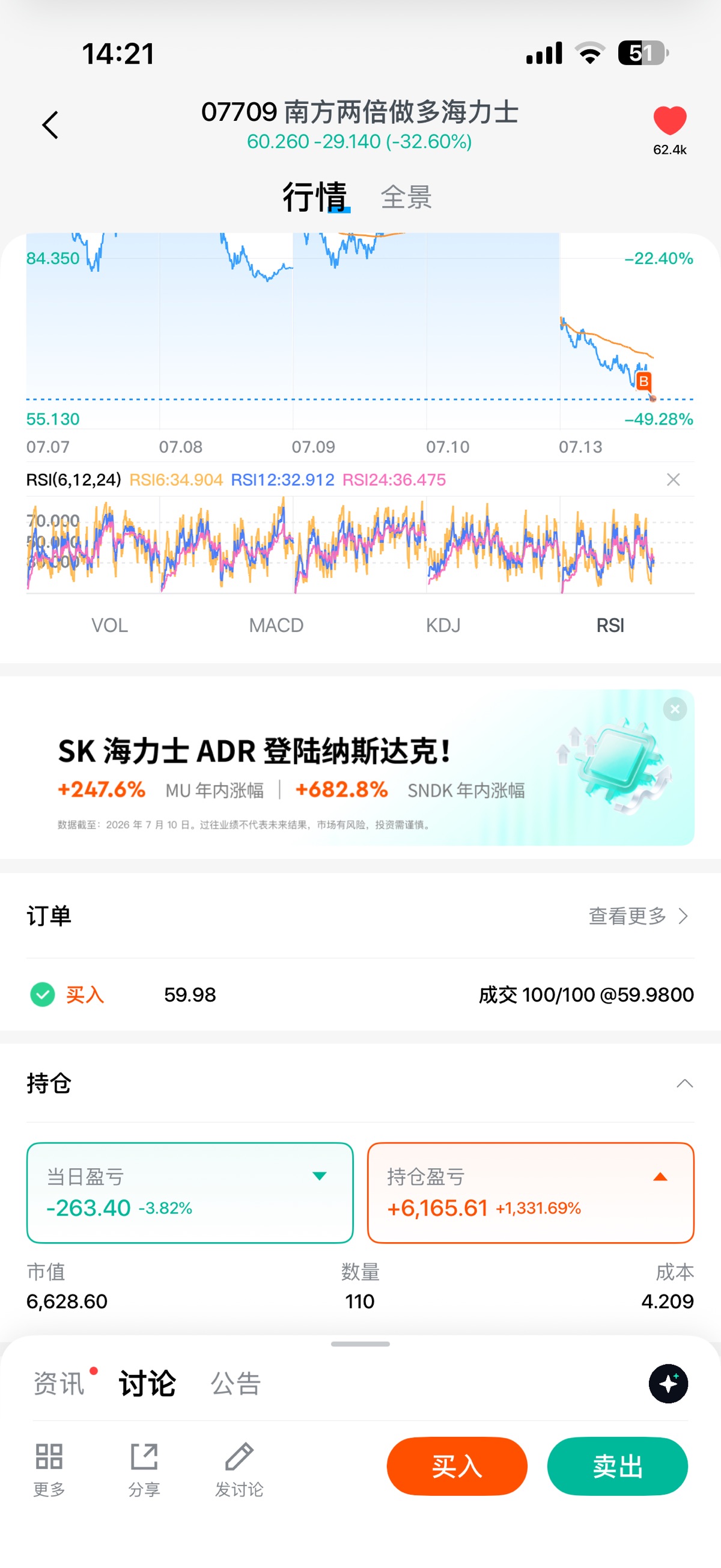Go back using the top-left arrow
The image size is (721, 1568).
click(50, 125)
